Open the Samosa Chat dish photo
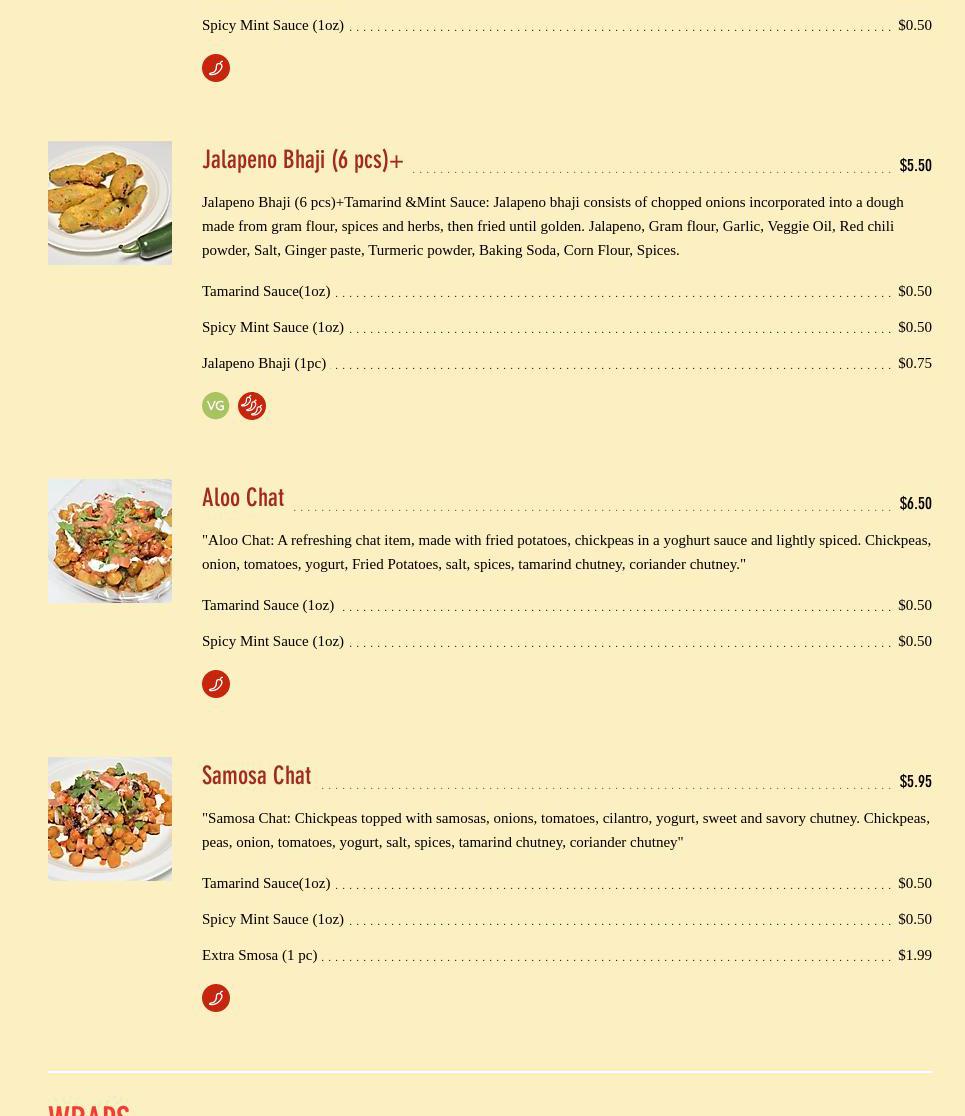Screen dimensions: 965x1116 click(110, 819)
